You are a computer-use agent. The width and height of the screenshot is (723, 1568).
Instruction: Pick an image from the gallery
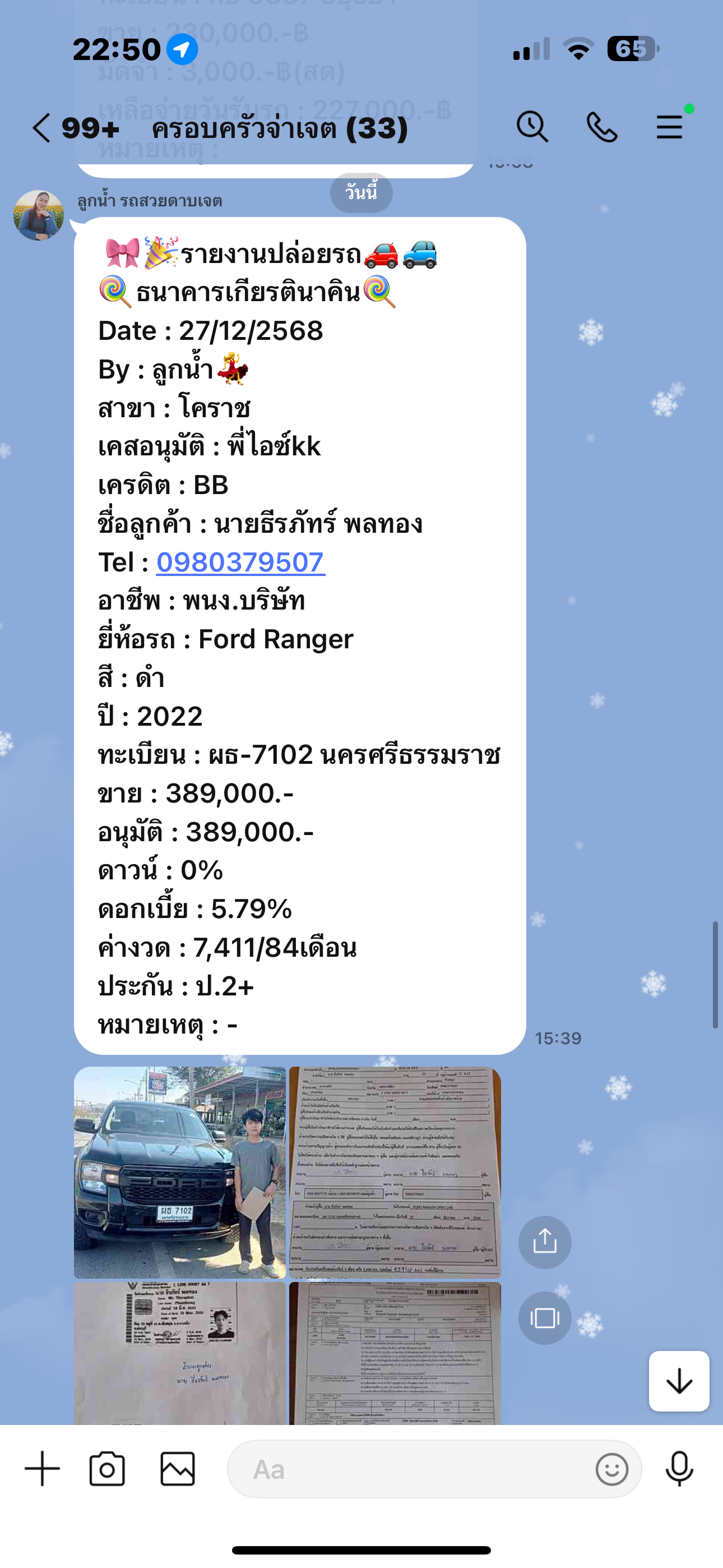coord(177,1469)
